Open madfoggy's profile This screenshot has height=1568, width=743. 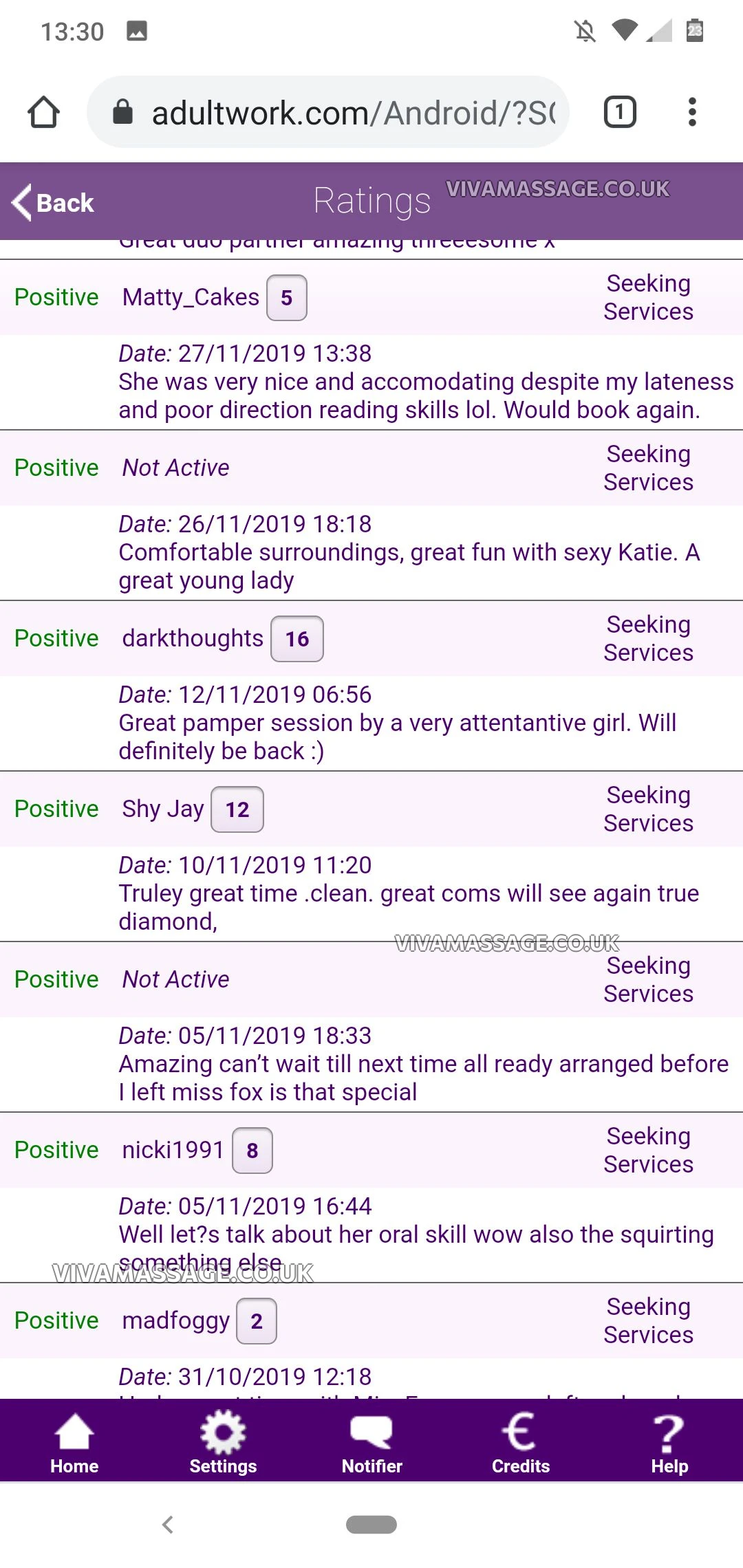[176, 1320]
